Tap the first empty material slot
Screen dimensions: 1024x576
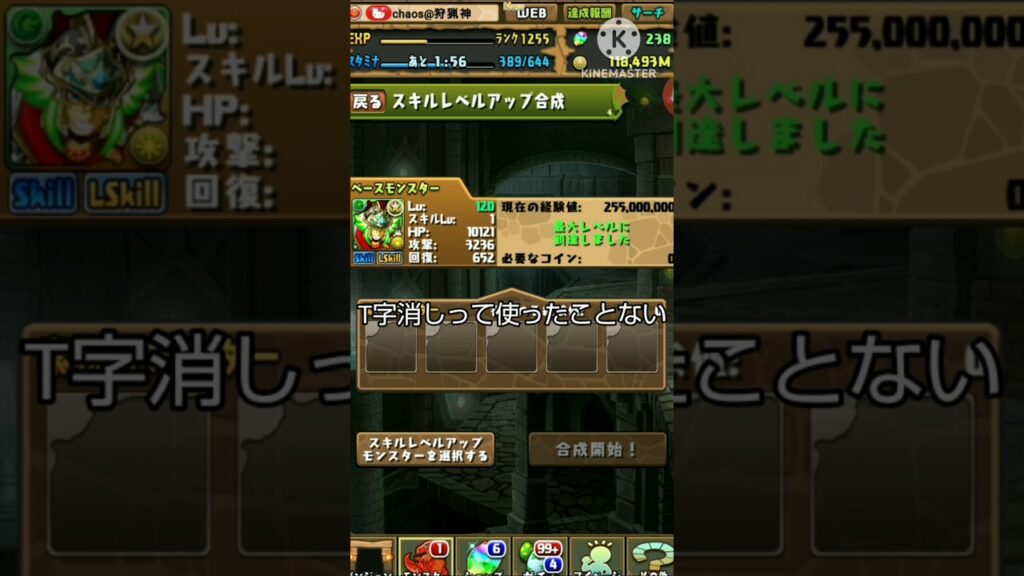point(390,347)
